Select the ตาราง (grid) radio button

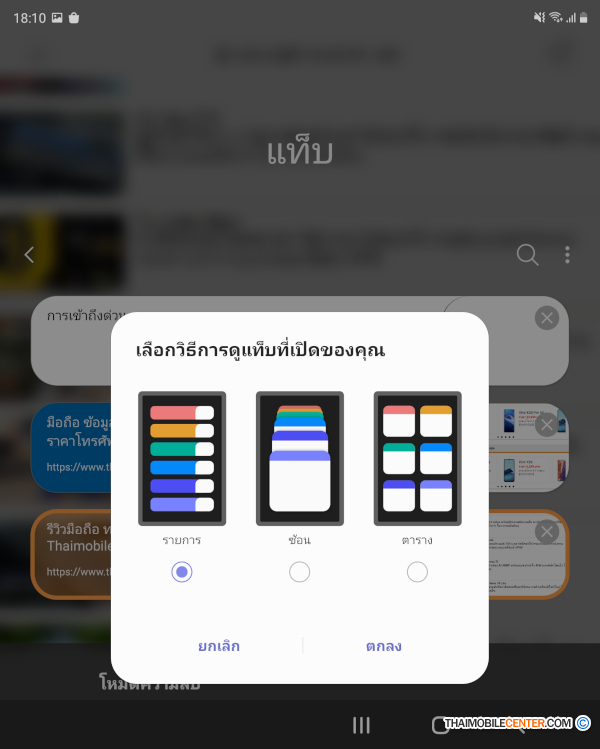[x=417, y=572]
